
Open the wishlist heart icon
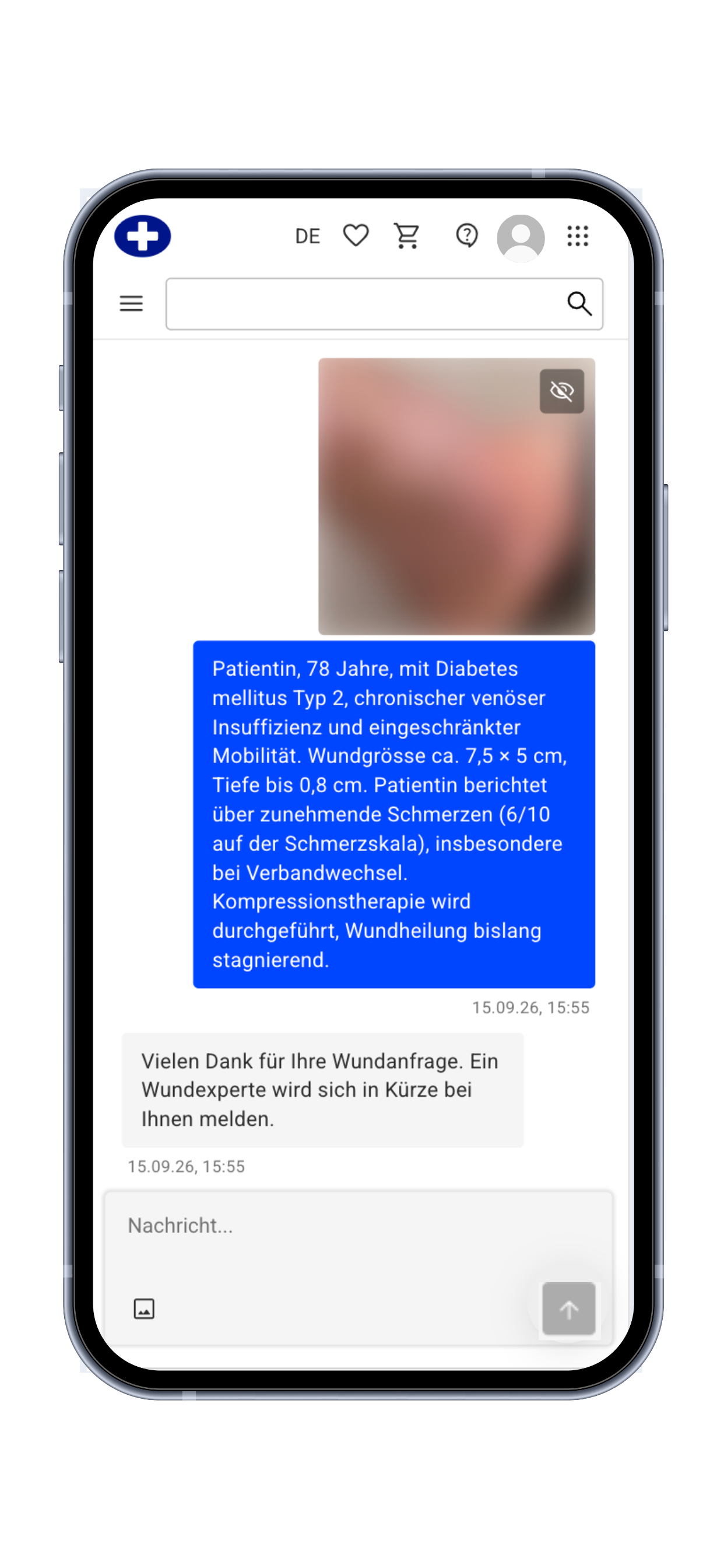(x=356, y=236)
